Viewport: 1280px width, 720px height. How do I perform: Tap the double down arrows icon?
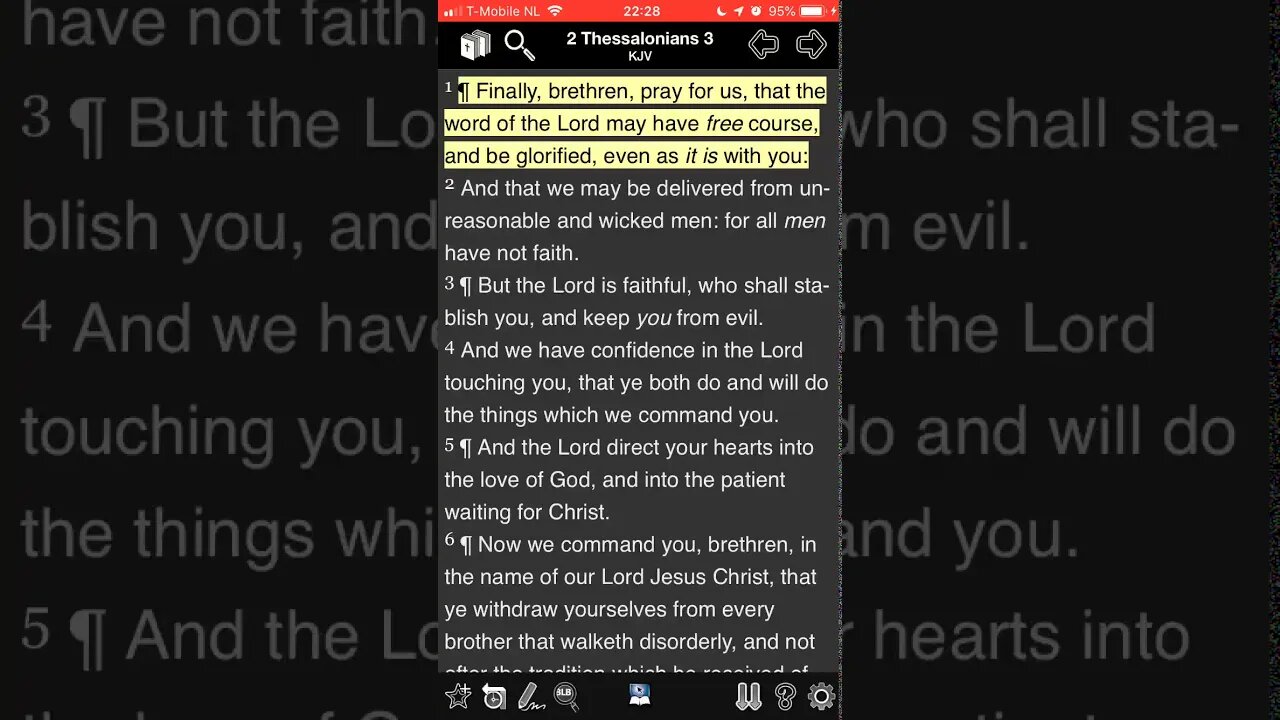748,696
